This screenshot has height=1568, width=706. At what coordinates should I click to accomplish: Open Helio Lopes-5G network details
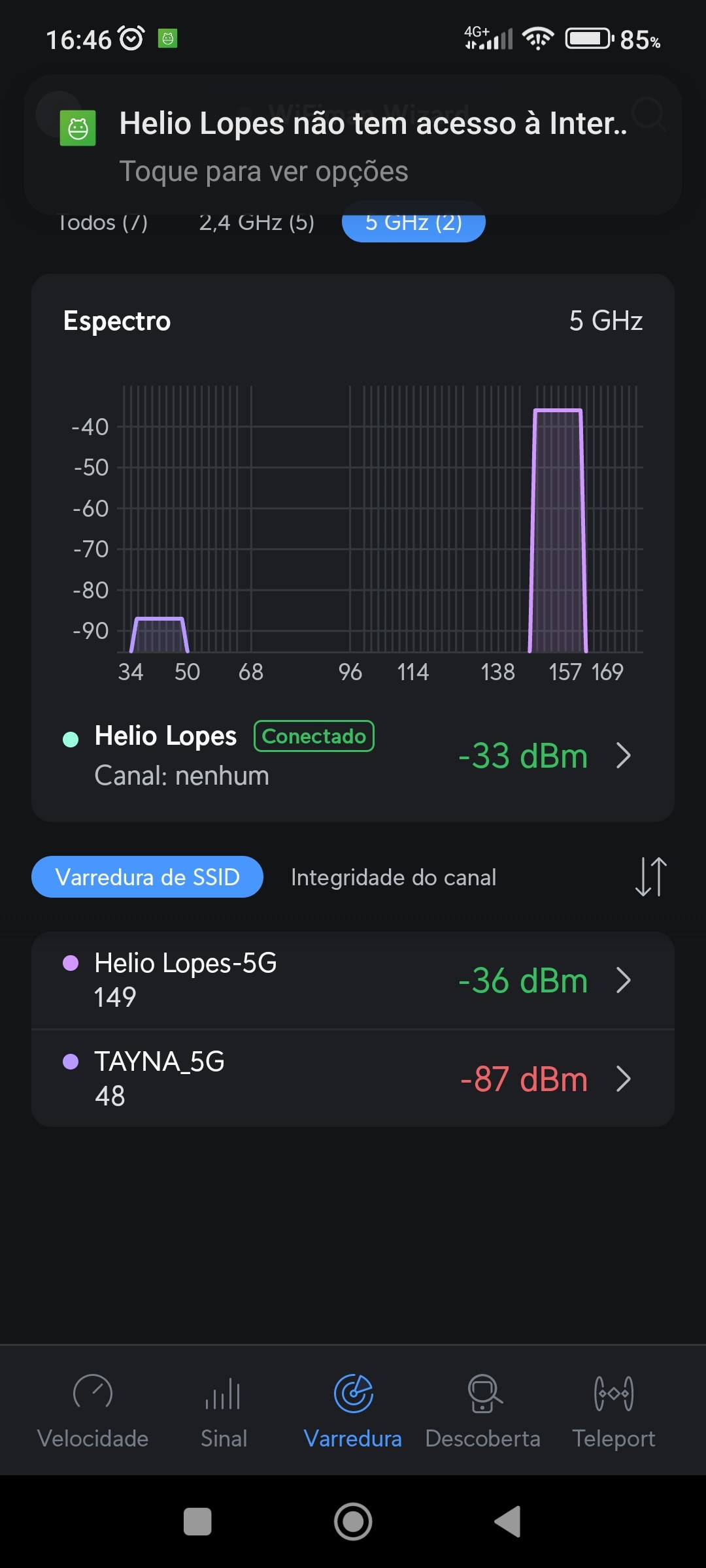coord(353,980)
